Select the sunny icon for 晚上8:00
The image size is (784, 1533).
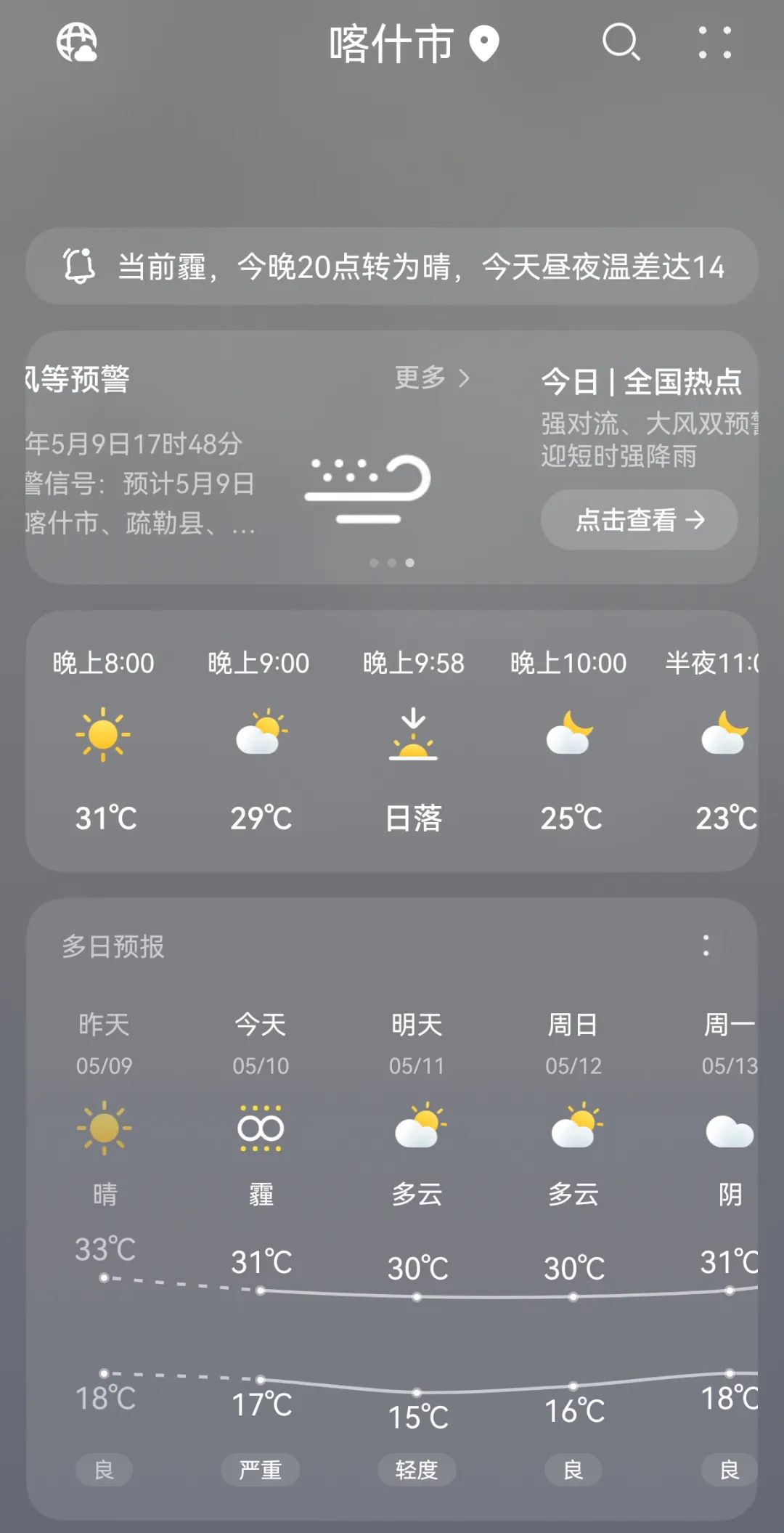[104, 736]
